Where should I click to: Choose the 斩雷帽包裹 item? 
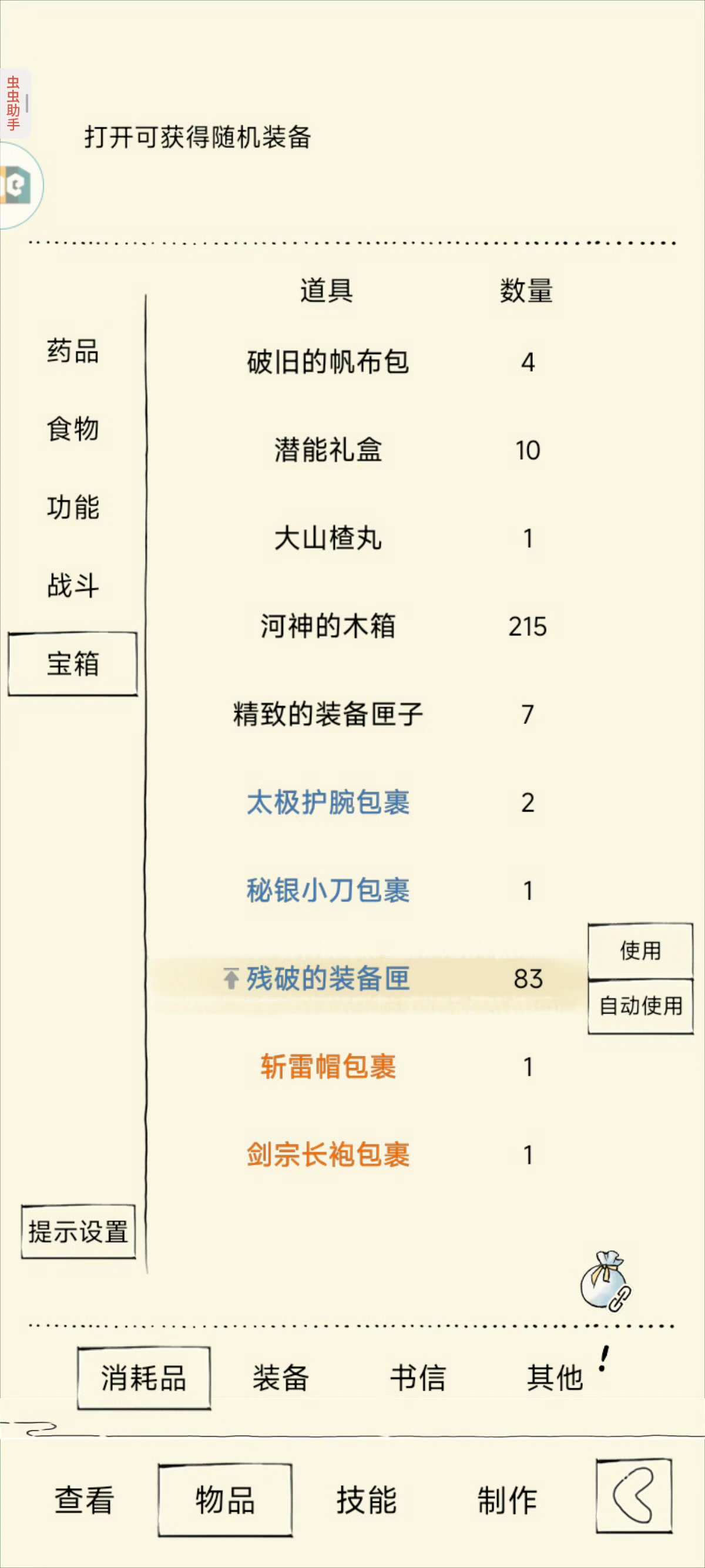pyautogui.click(x=328, y=1066)
